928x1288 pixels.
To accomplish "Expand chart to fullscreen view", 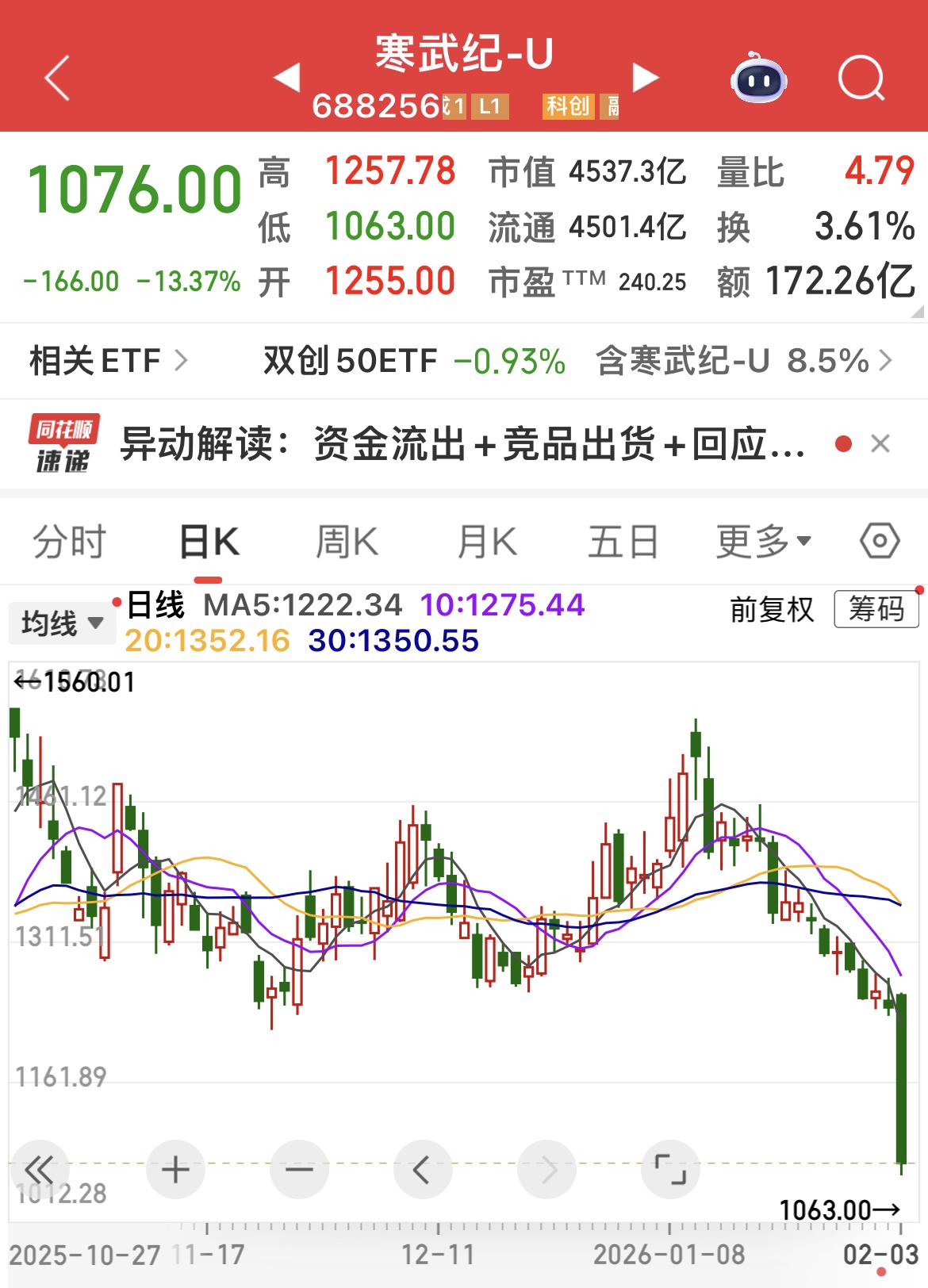I will pyautogui.click(x=670, y=1168).
